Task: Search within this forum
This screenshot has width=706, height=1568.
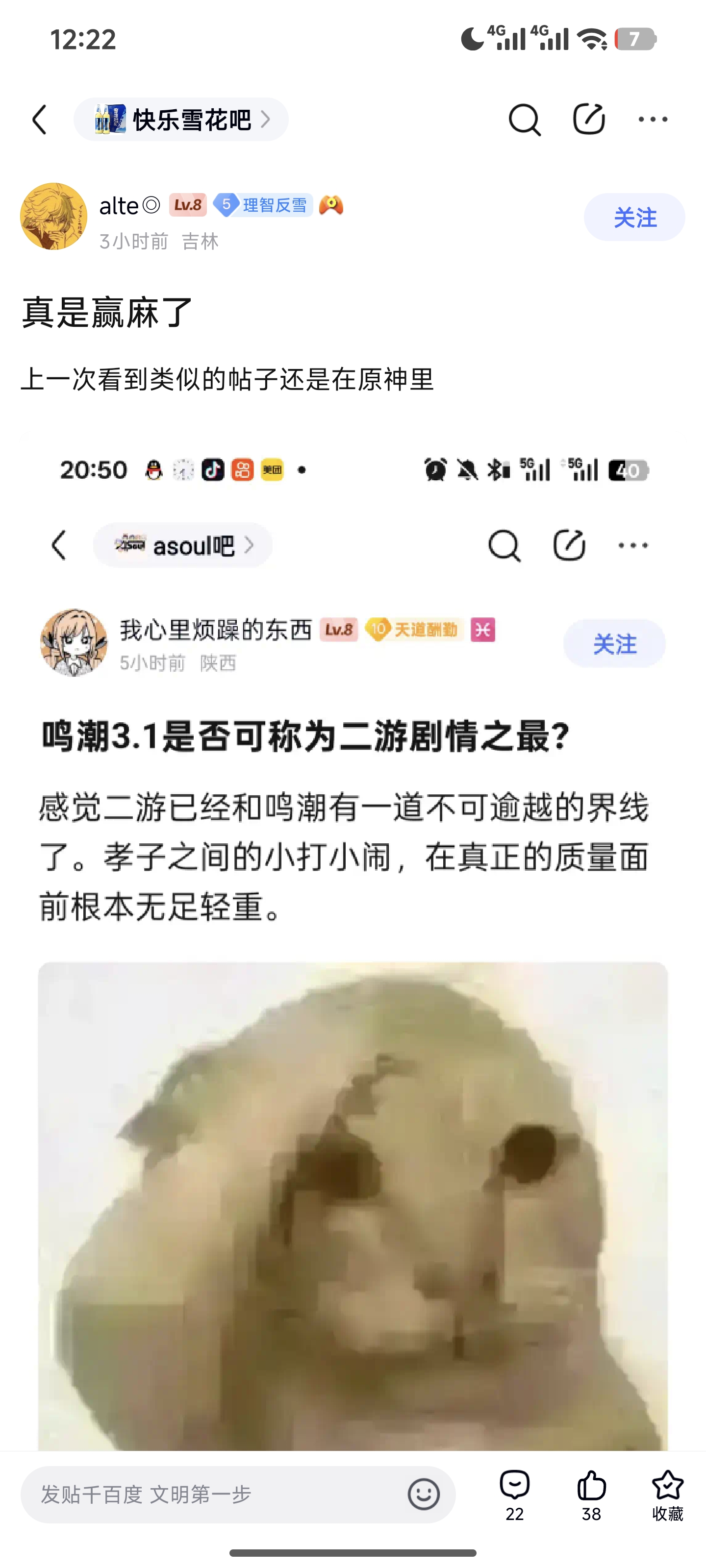Action: [524, 119]
